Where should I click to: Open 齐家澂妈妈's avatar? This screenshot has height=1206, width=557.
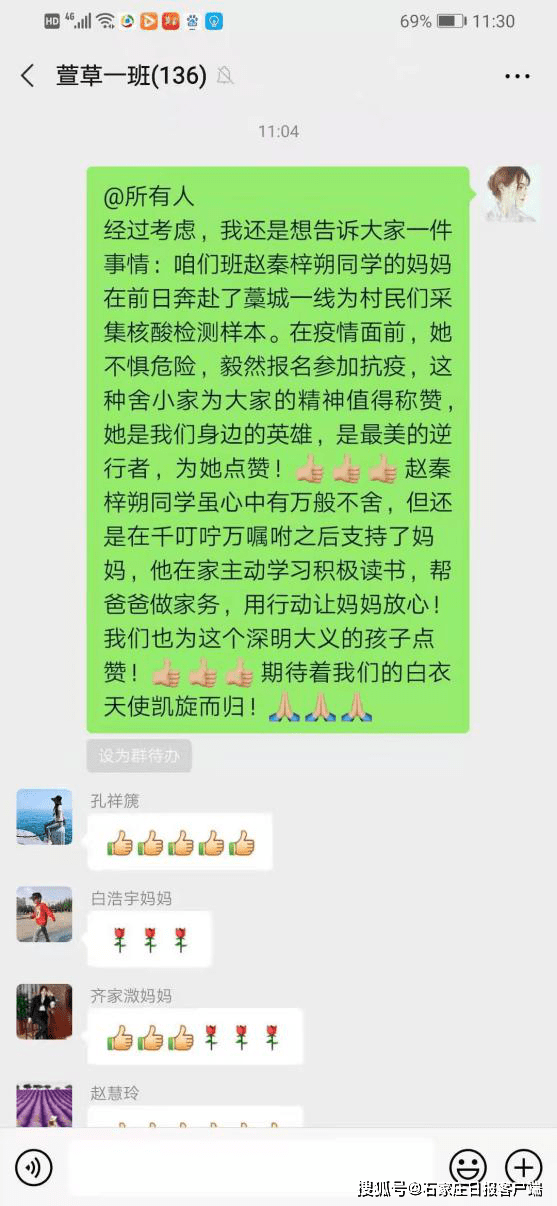pyautogui.click(x=44, y=1011)
